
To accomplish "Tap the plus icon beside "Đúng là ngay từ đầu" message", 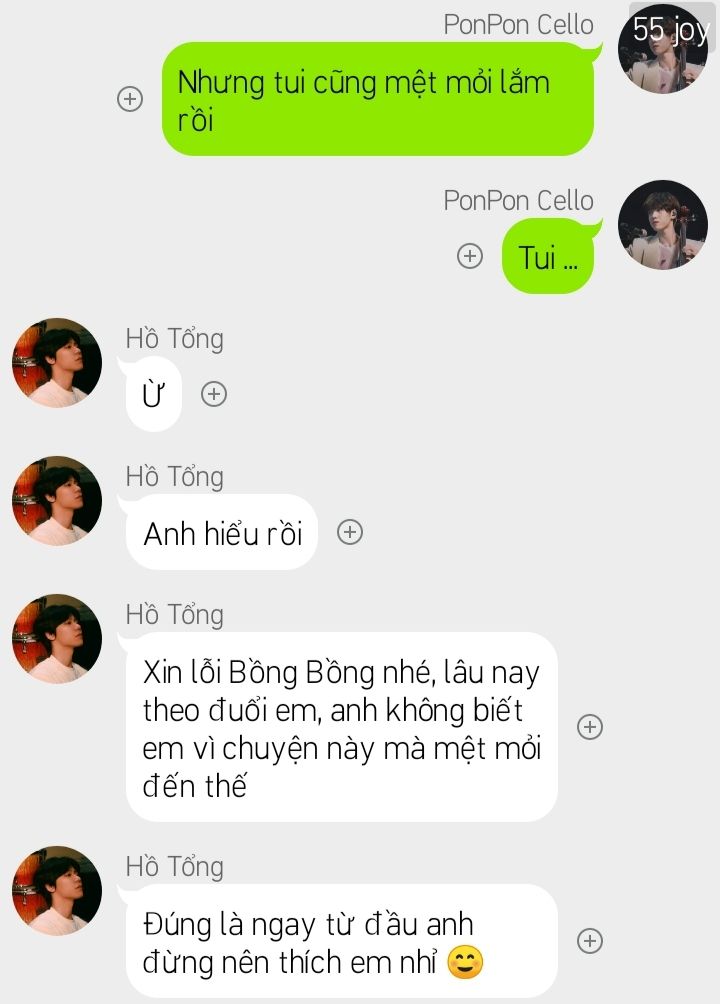I will (590, 940).
